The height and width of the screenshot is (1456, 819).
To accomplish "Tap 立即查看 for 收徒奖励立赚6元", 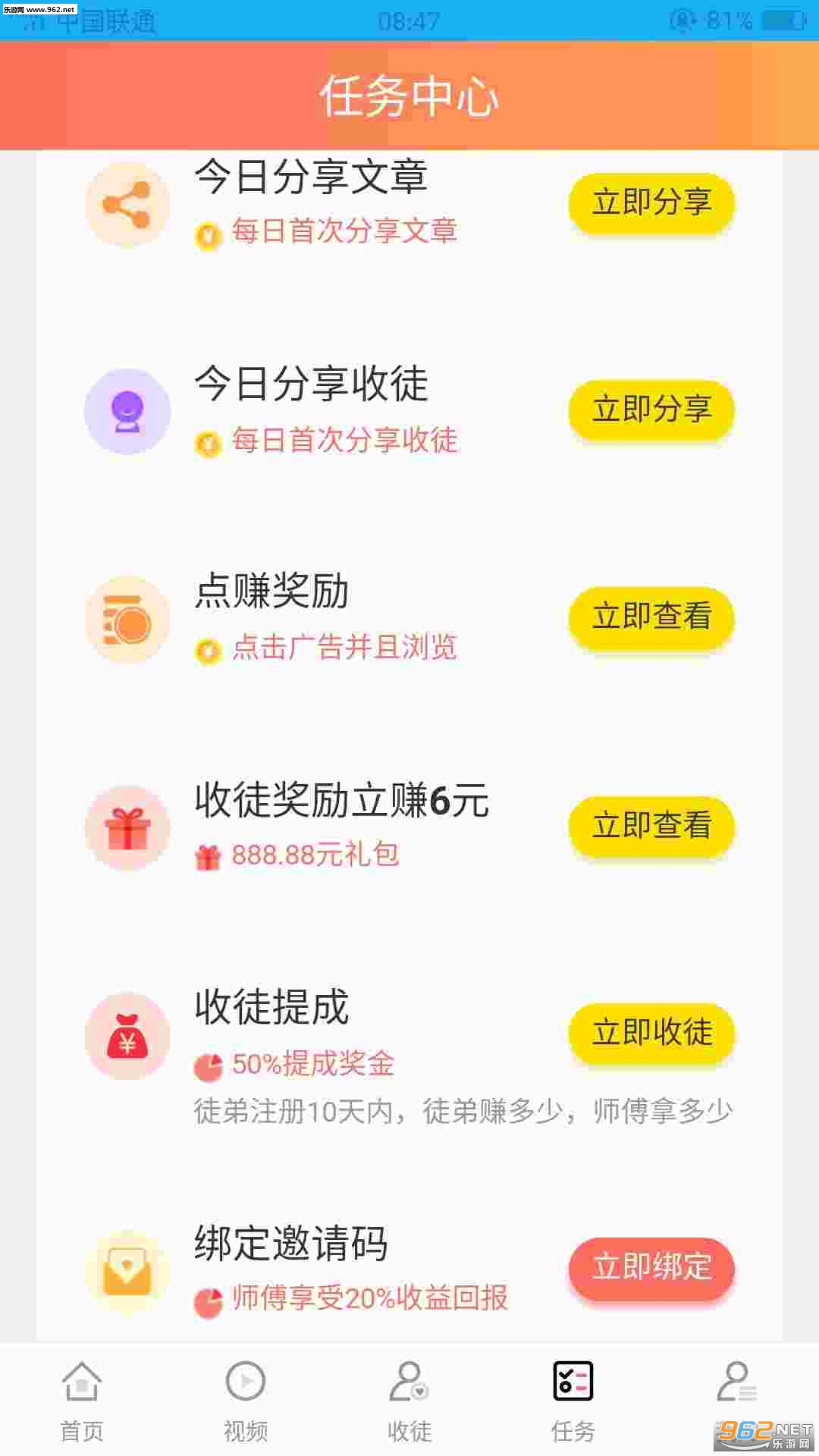I will click(x=651, y=826).
